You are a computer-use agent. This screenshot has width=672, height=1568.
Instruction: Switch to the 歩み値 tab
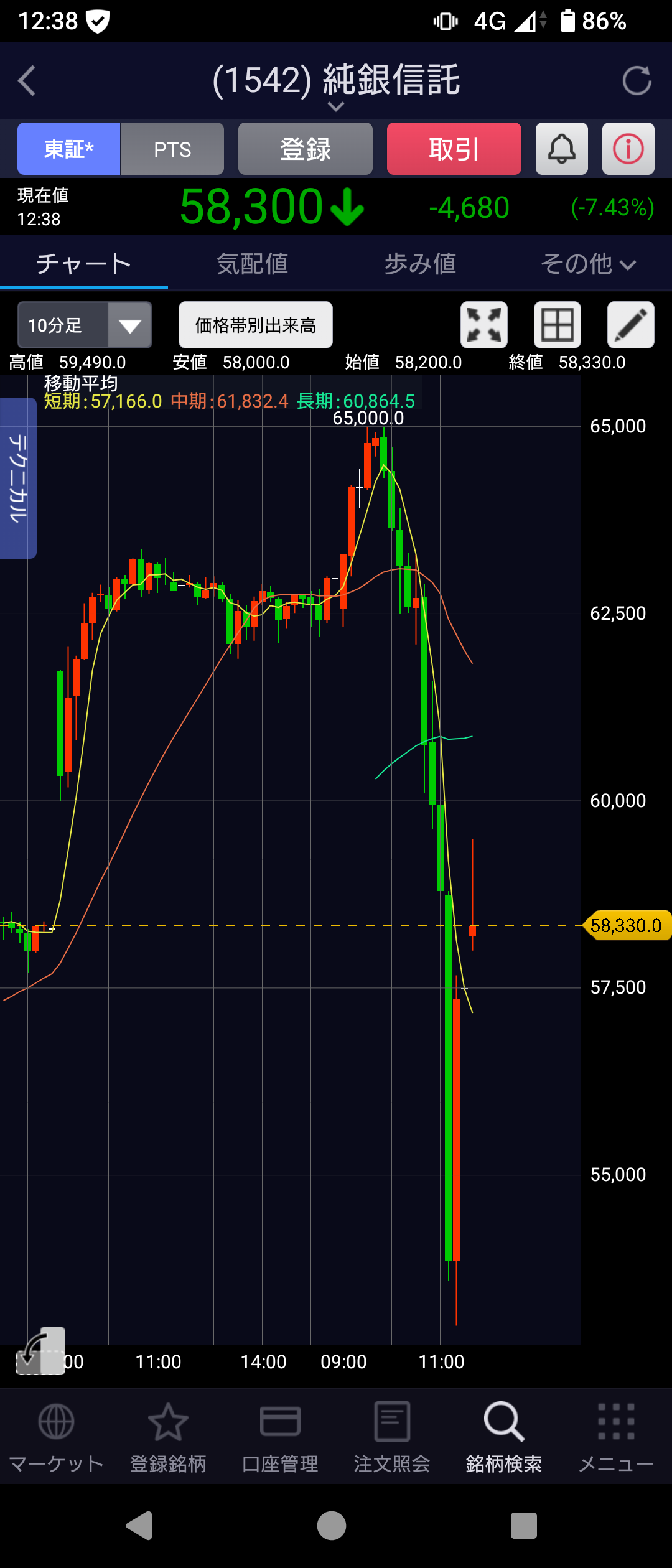tap(420, 264)
